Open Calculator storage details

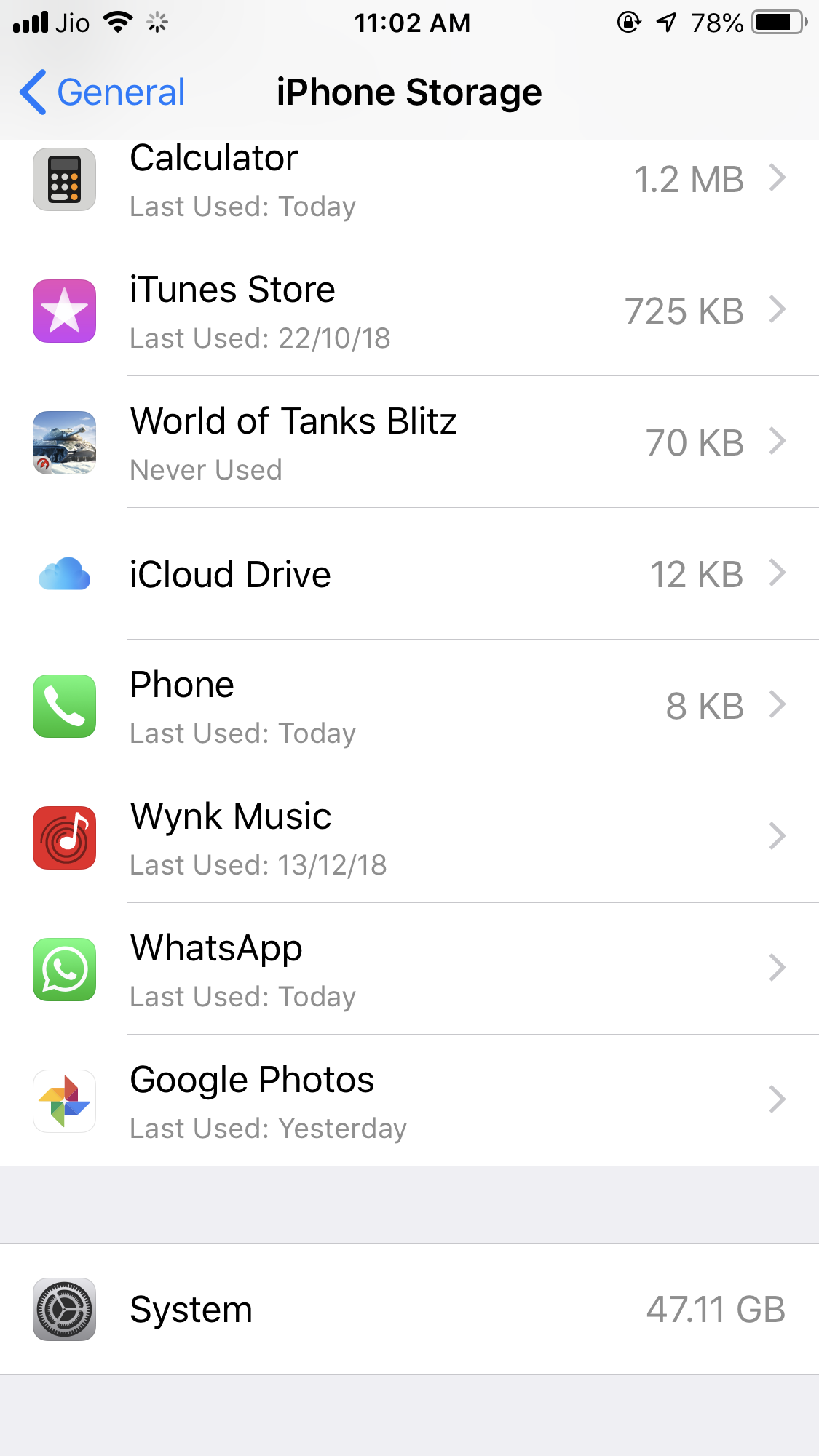408,182
